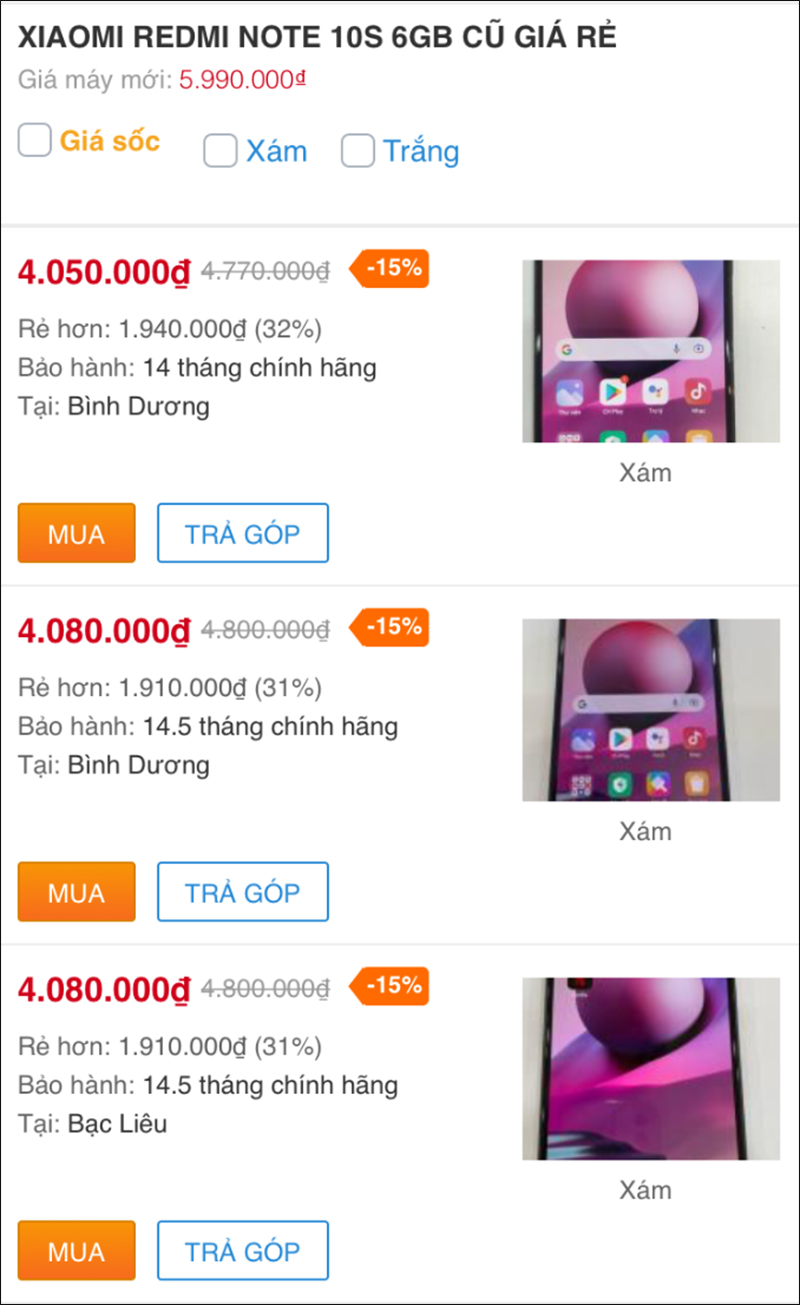Click MUA on the Bạc Liêu listing
The width and height of the screenshot is (800, 1305).
pyautogui.click(x=76, y=1250)
